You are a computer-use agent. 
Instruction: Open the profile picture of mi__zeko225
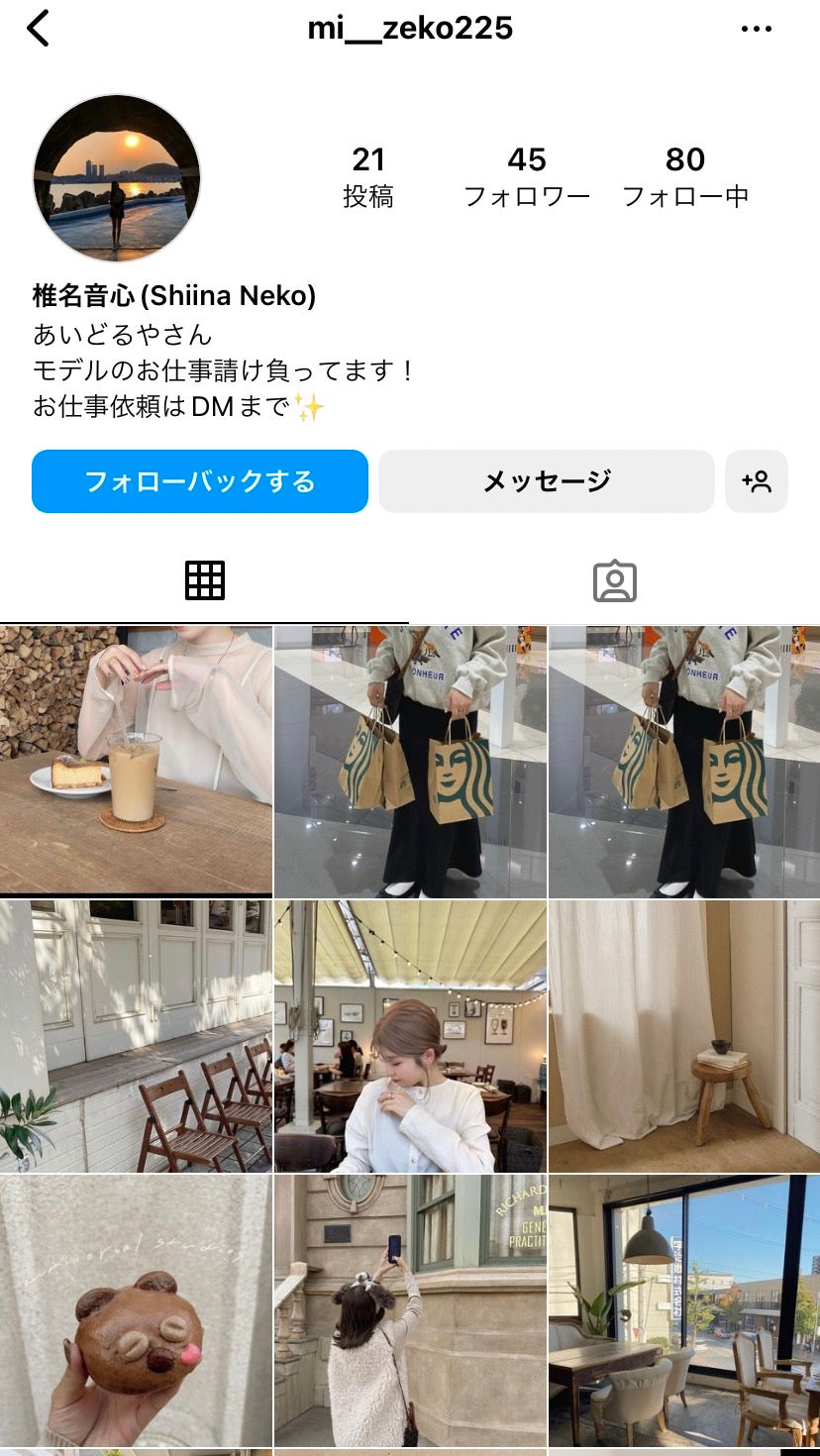point(117,178)
